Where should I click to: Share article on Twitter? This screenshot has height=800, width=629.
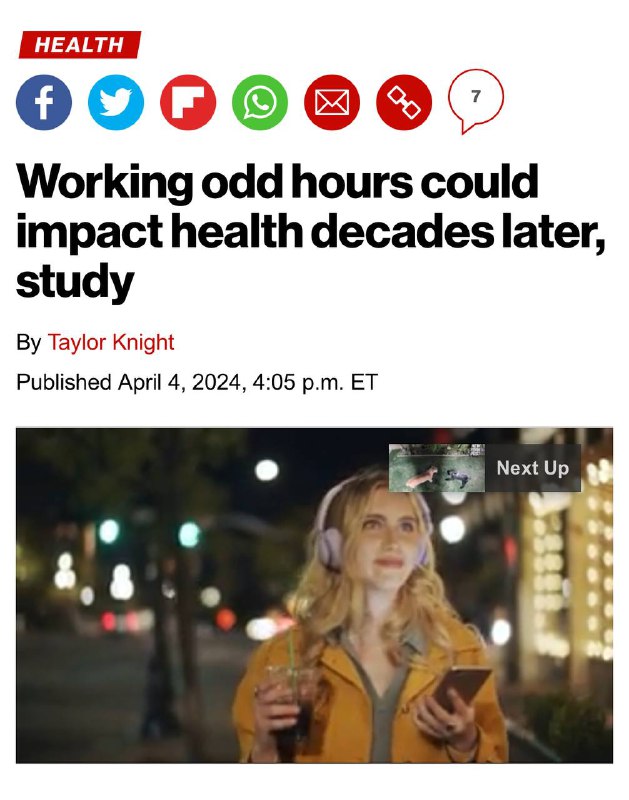click(116, 102)
